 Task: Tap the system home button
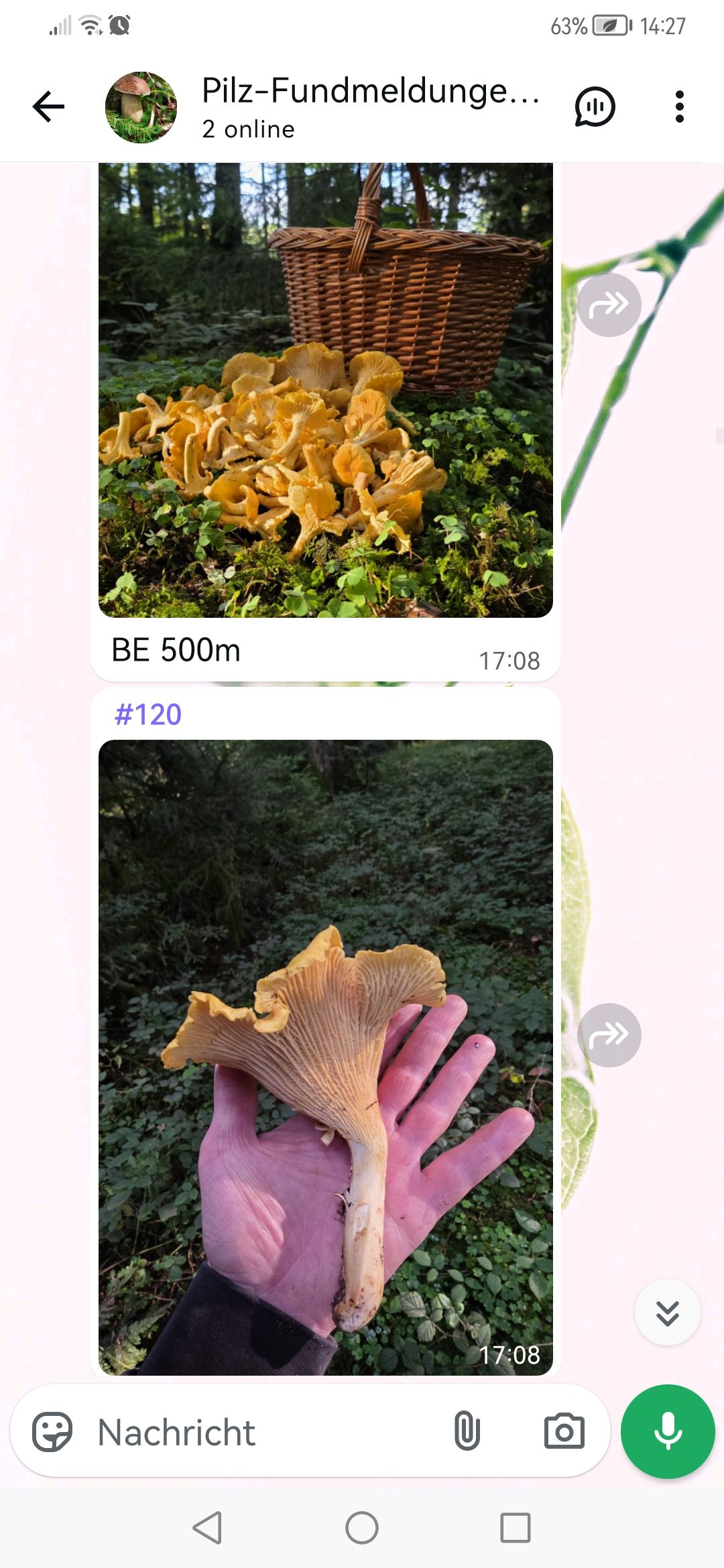tap(362, 1528)
